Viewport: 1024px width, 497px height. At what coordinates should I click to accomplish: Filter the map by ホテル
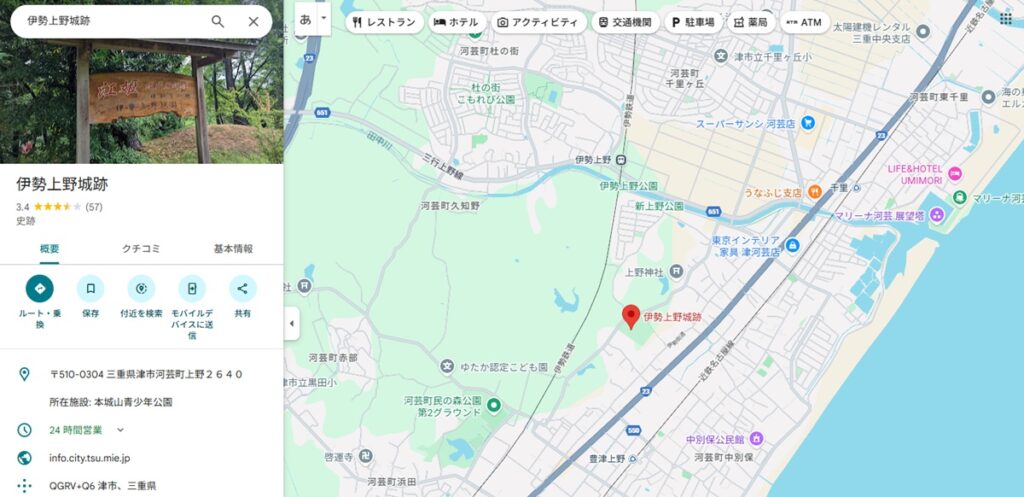coord(456,22)
